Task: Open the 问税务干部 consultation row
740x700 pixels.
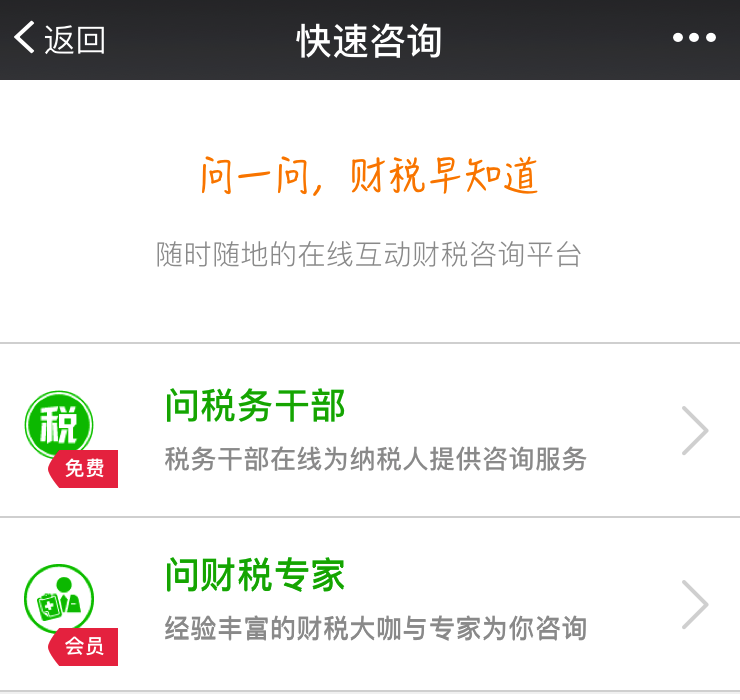Action: click(x=370, y=431)
